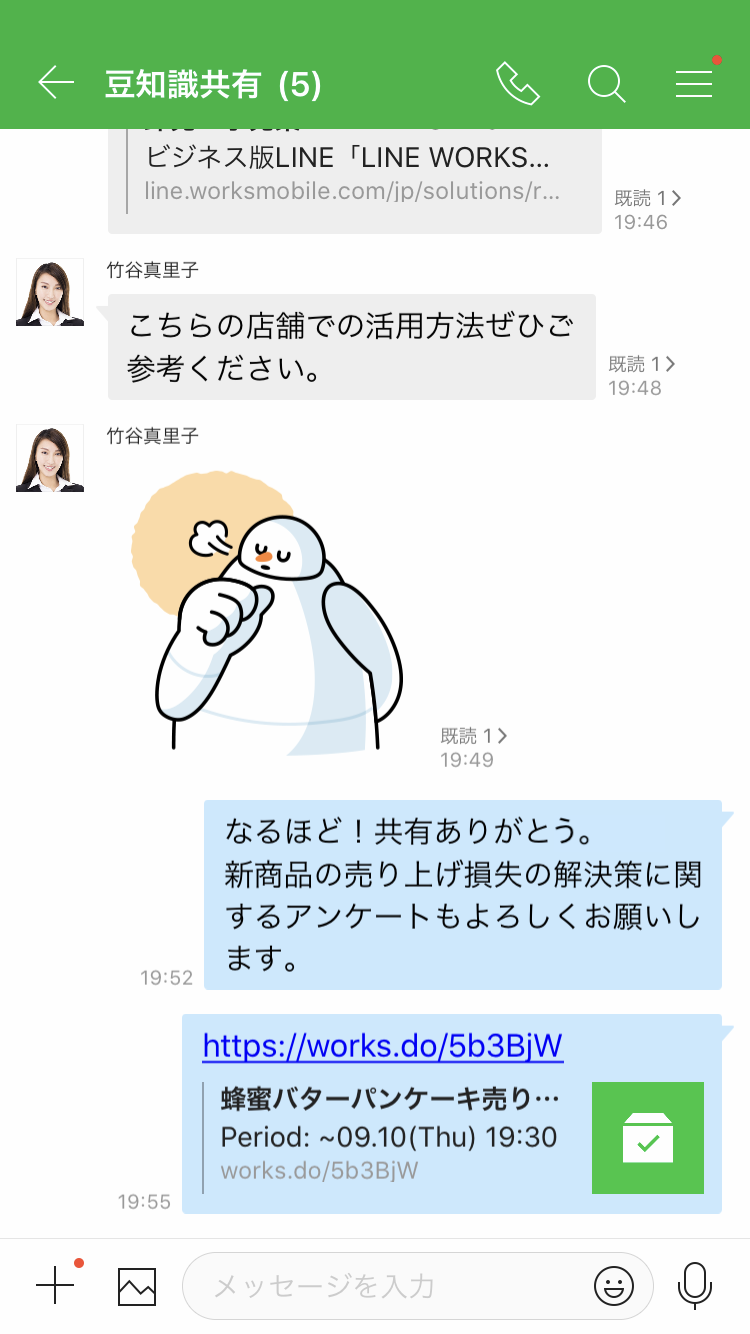Viewport: 750px width, 1334px height.
Task: Open the chat hamburger menu
Action: pos(694,83)
